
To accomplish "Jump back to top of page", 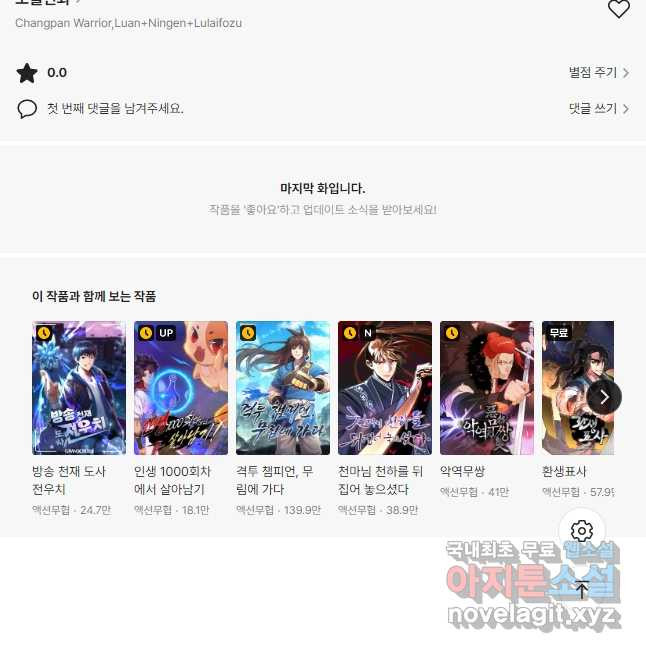I will tap(583, 590).
